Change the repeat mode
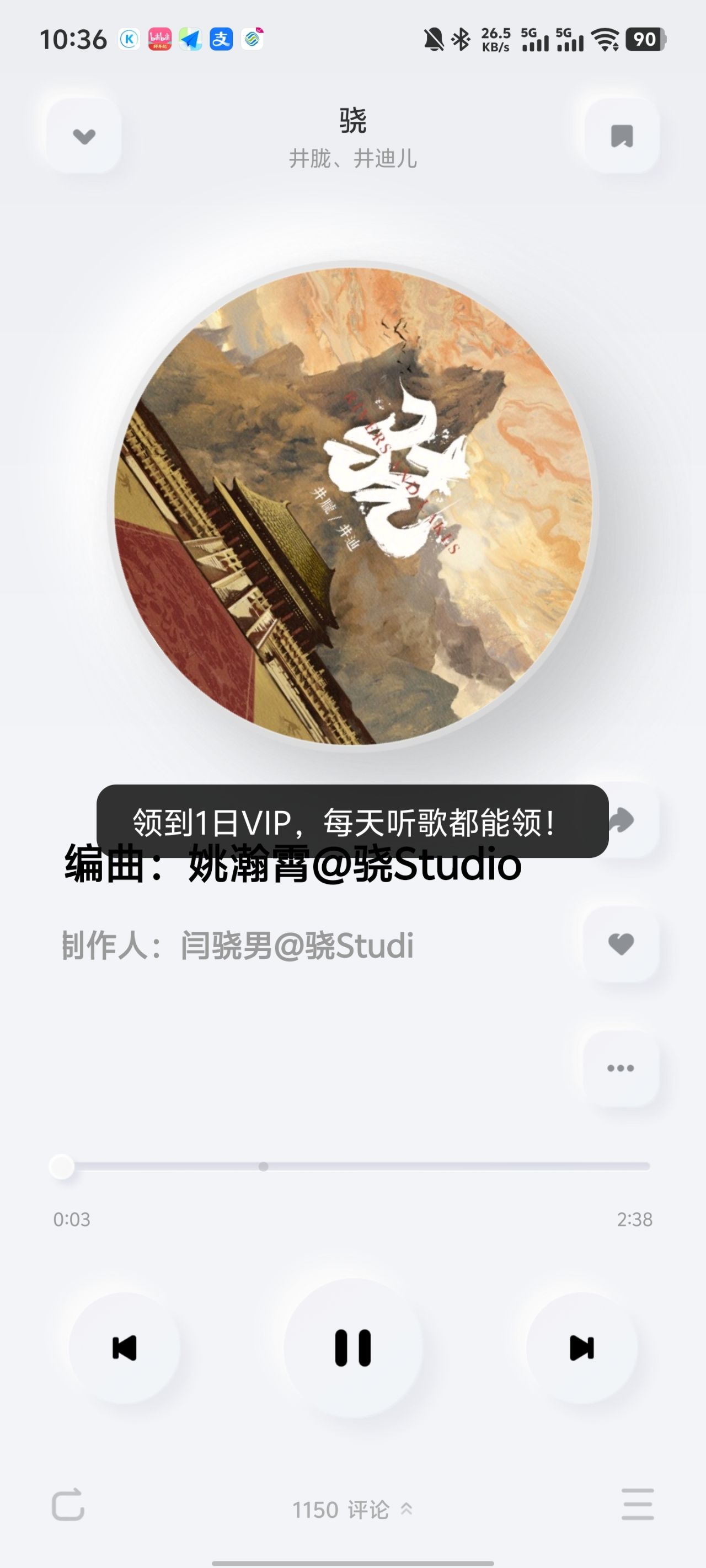The width and height of the screenshot is (706, 1568). point(68,1505)
